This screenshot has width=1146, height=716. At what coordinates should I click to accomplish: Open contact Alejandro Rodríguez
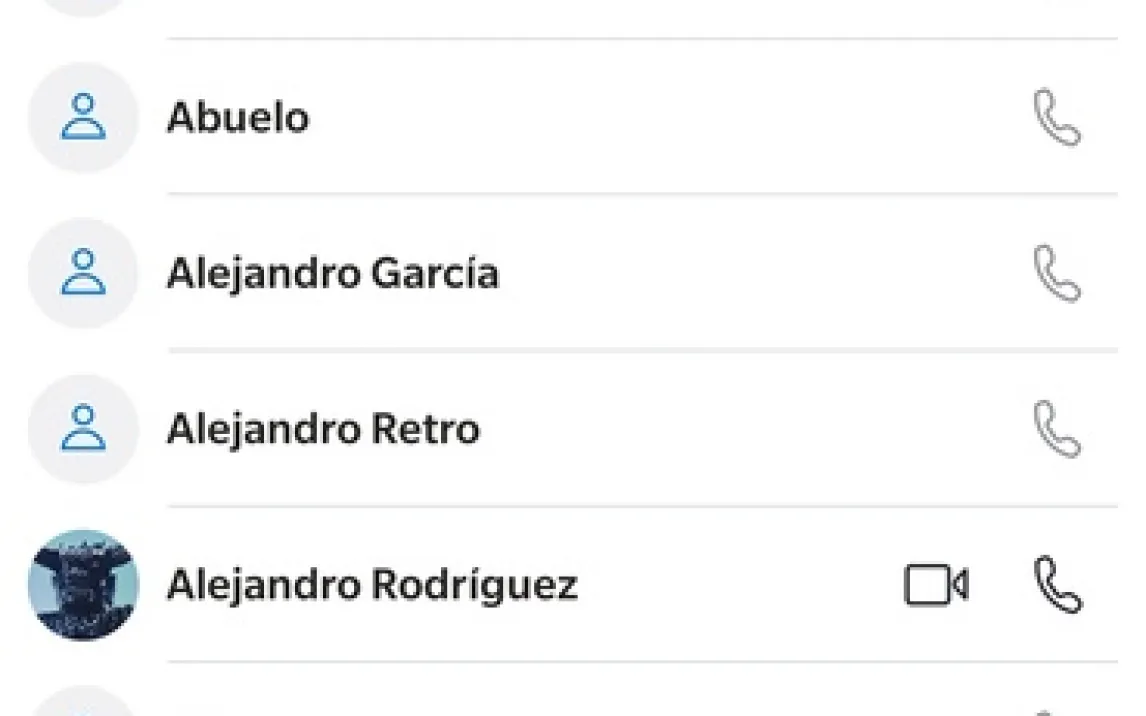[371, 585]
